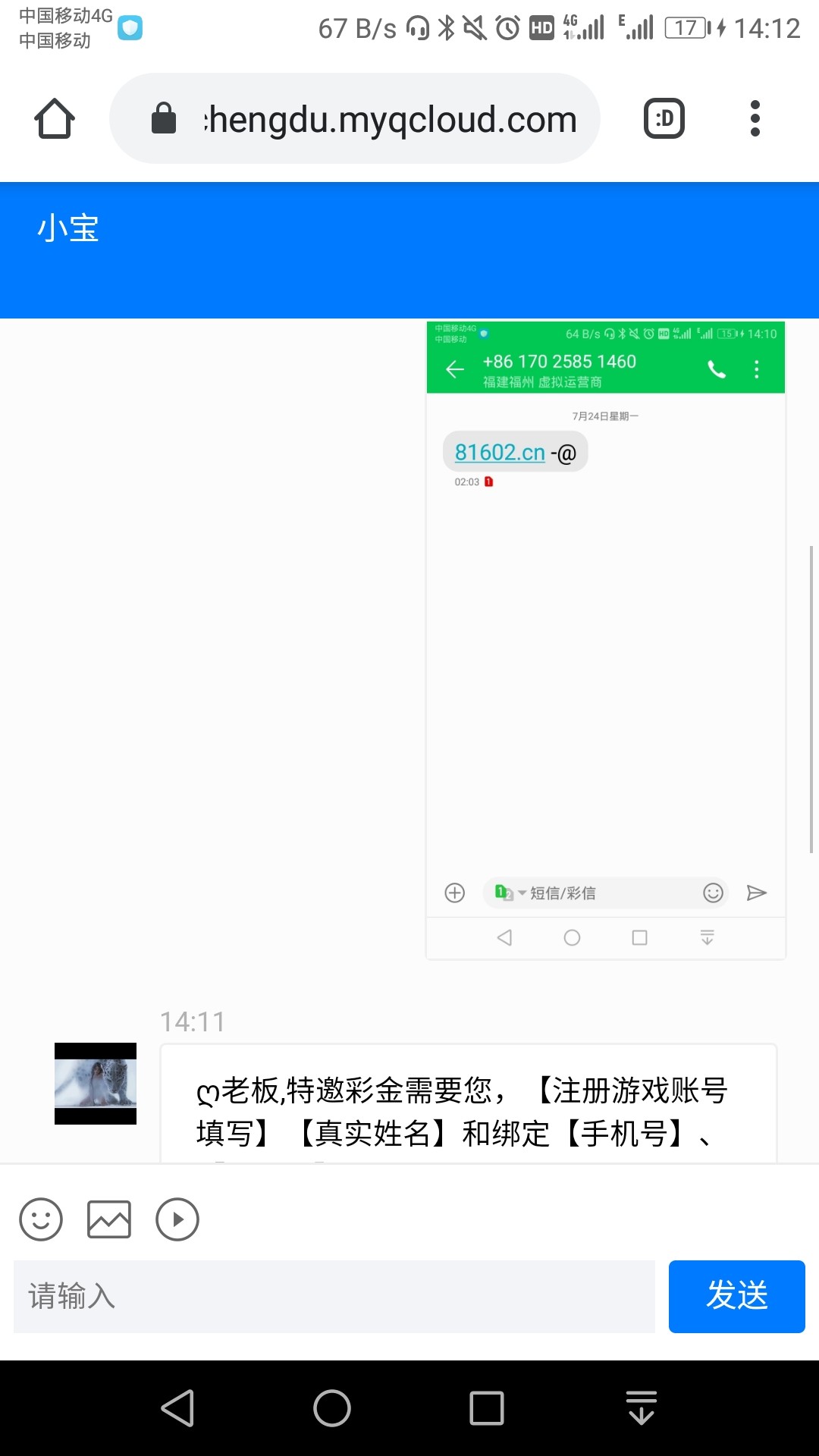Open the browser home page
Viewport: 819px width, 1456px height.
tap(55, 119)
